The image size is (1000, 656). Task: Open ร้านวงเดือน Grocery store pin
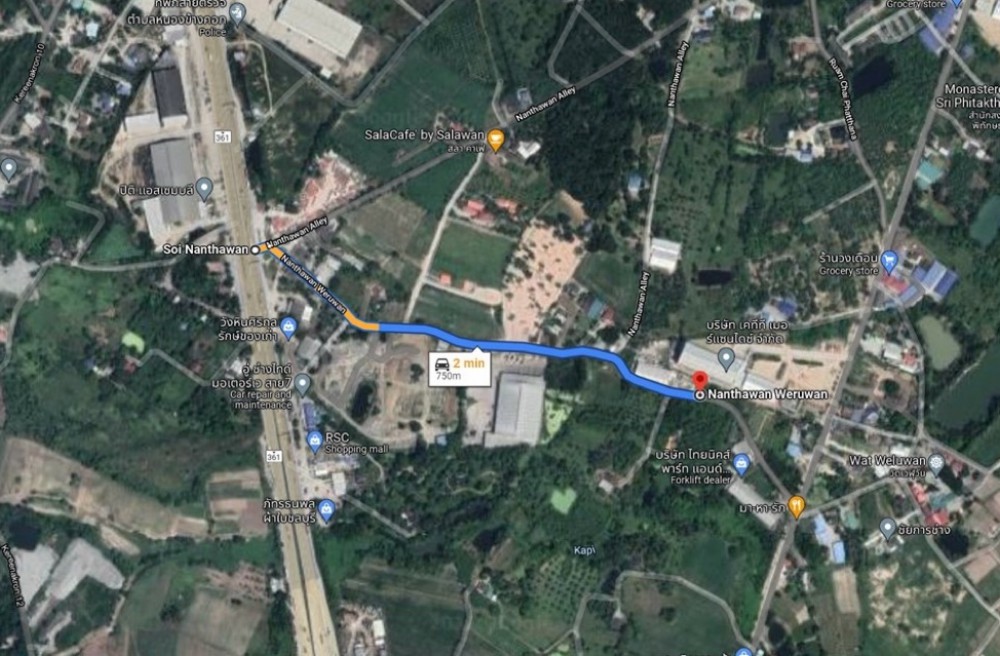coord(890,260)
